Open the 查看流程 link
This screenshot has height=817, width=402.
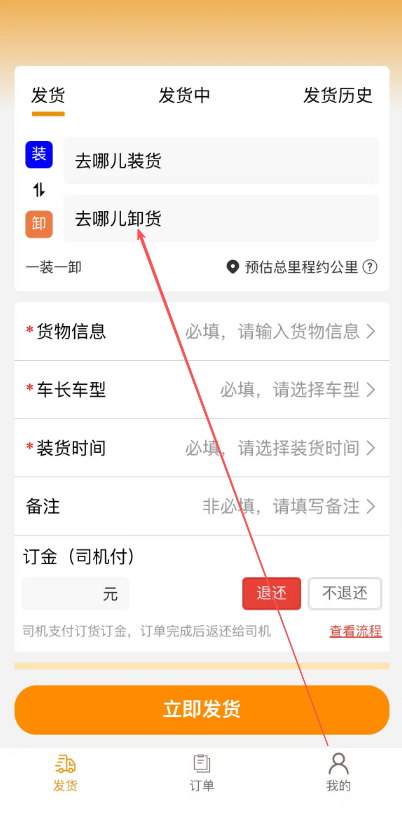[x=356, y=632]
